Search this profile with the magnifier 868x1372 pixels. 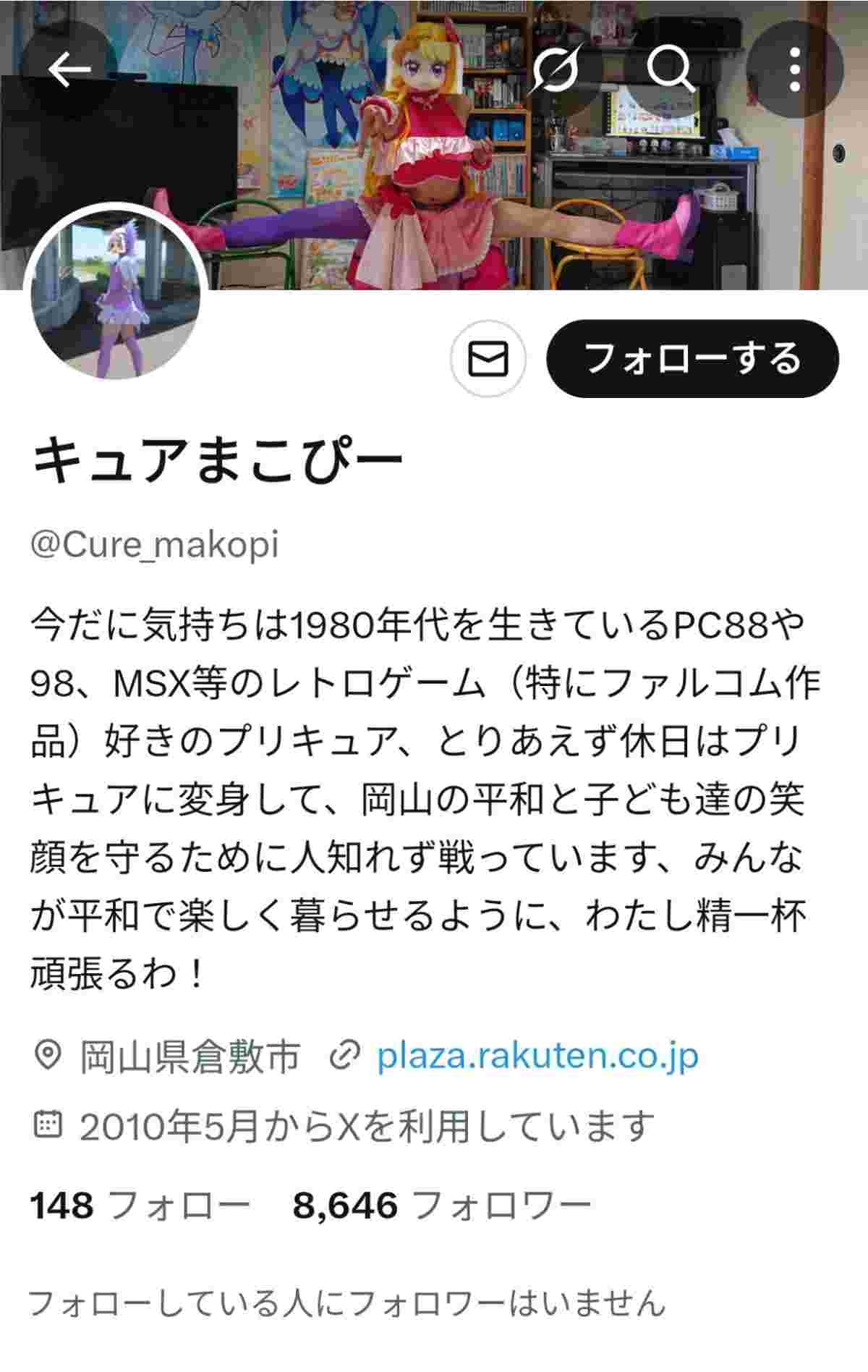669,70
